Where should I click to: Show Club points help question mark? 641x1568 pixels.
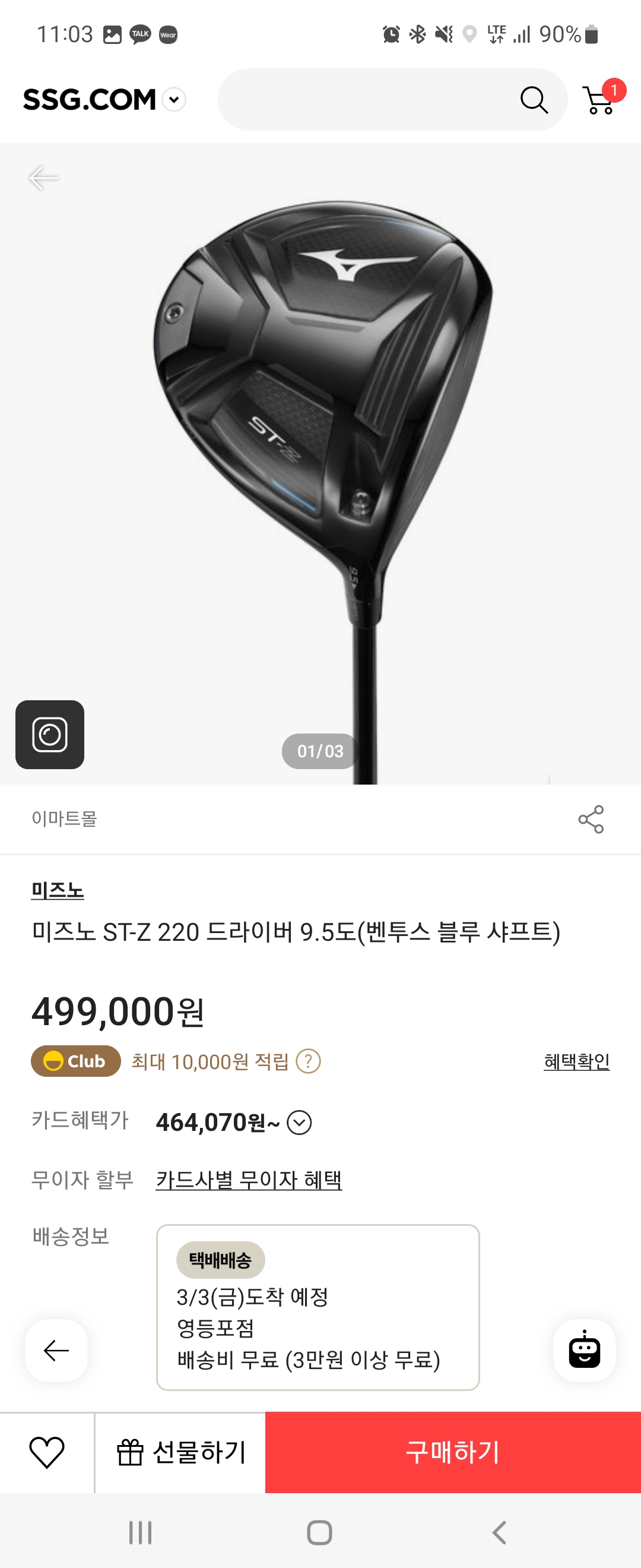(x=309, y=1061)
